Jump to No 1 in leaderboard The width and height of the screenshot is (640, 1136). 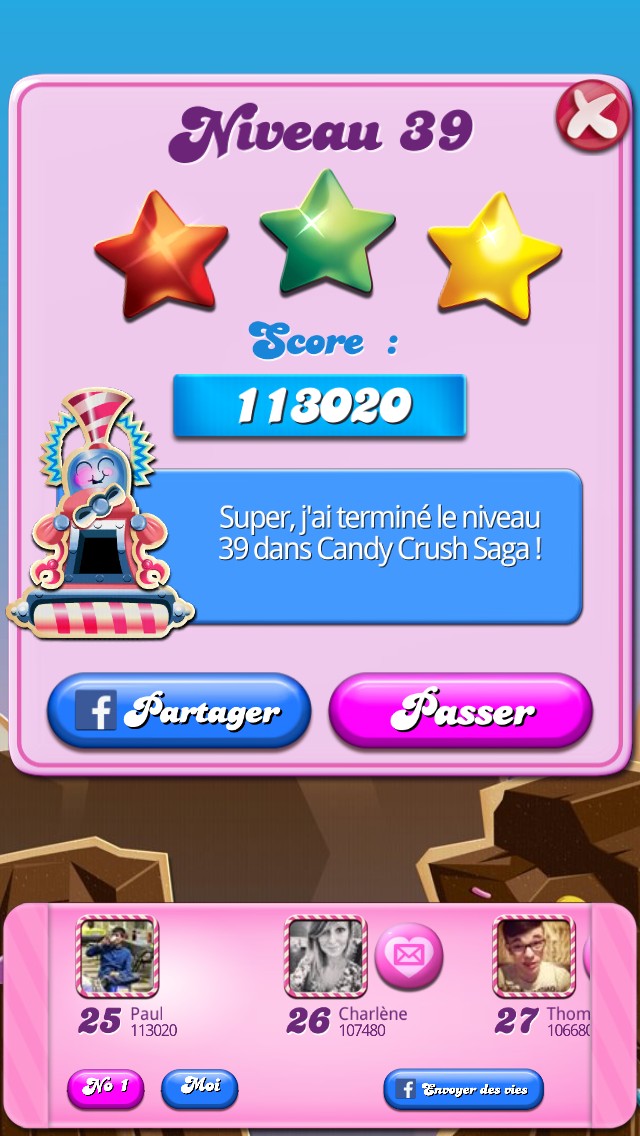pyautogui.click(x=105, y=1088)
